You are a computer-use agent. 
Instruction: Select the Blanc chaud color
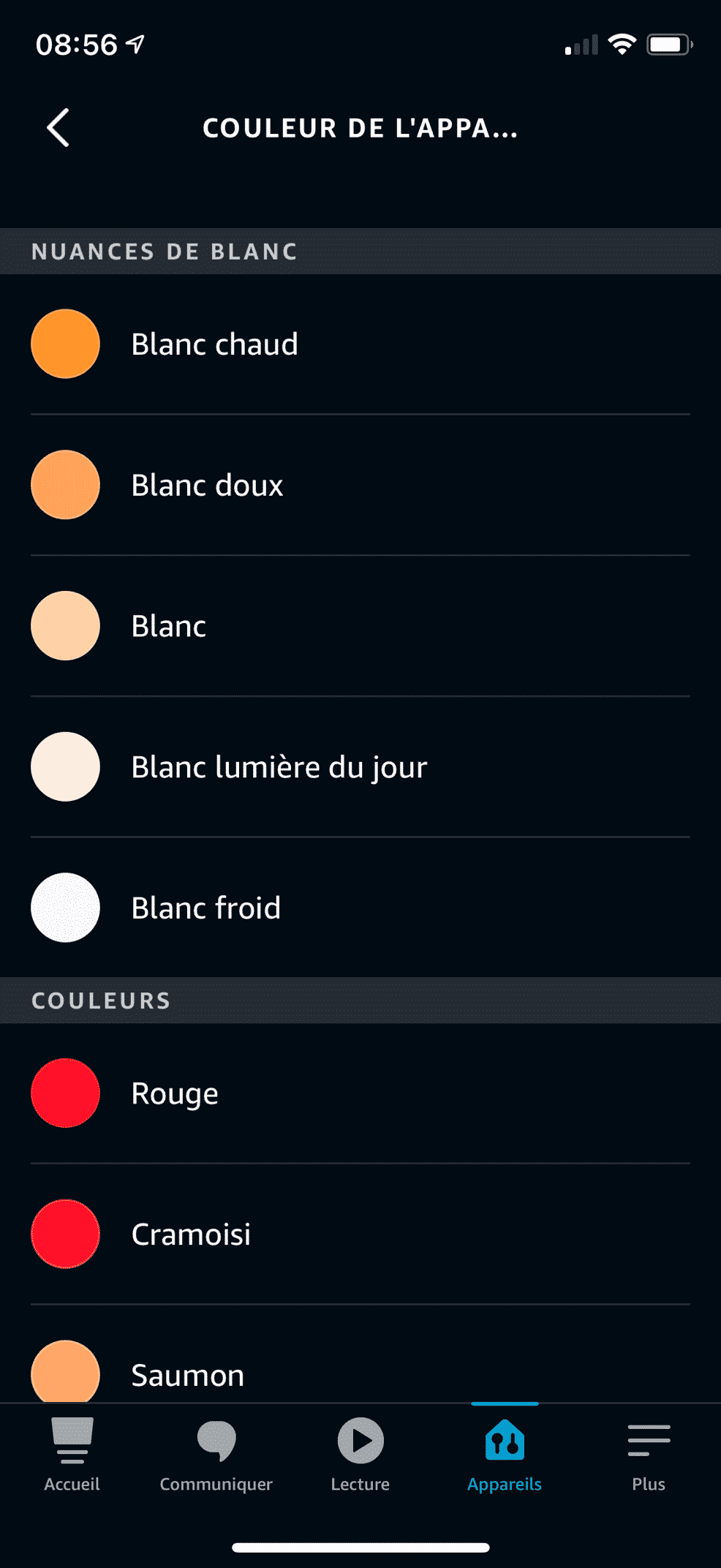360,344
